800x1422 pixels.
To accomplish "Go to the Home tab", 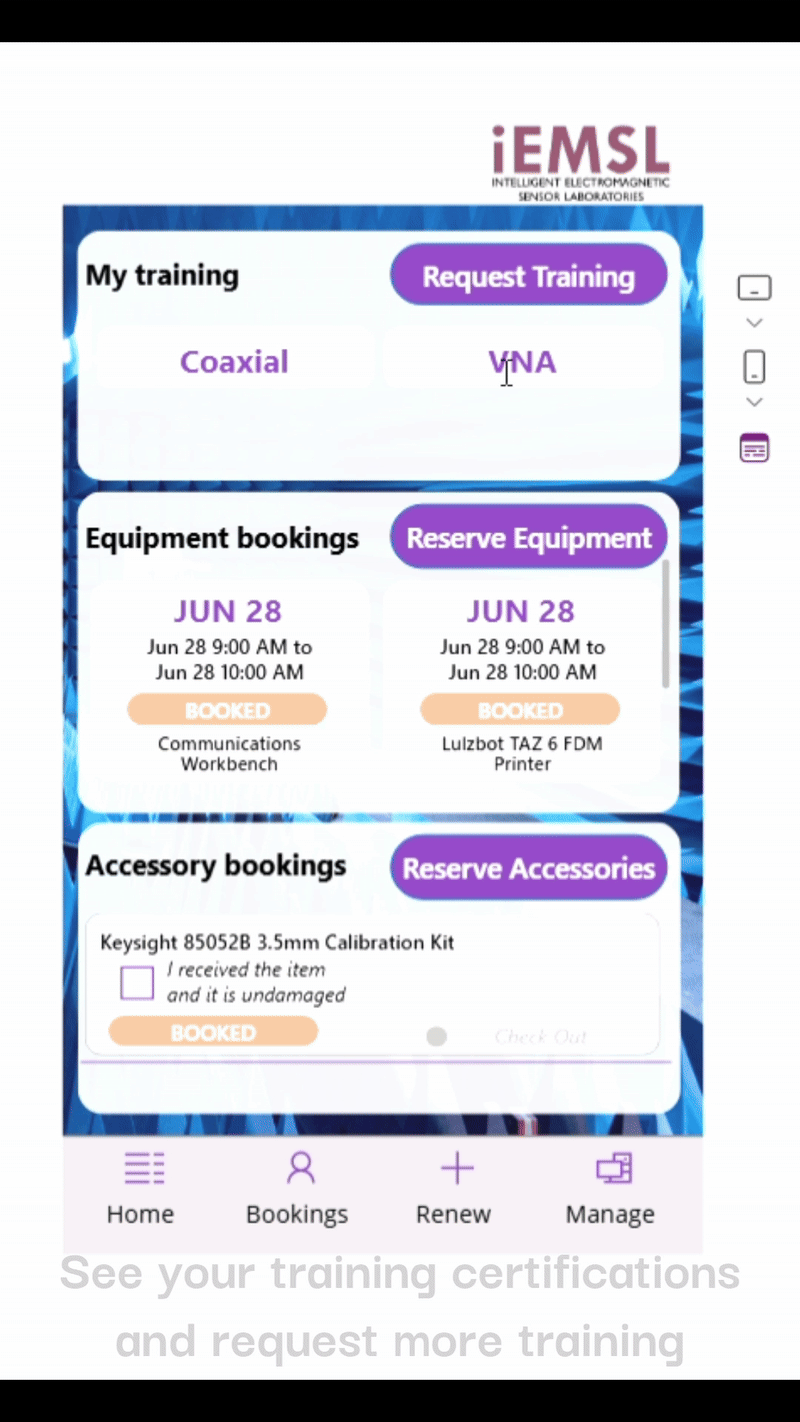I will pos(141,1190).
